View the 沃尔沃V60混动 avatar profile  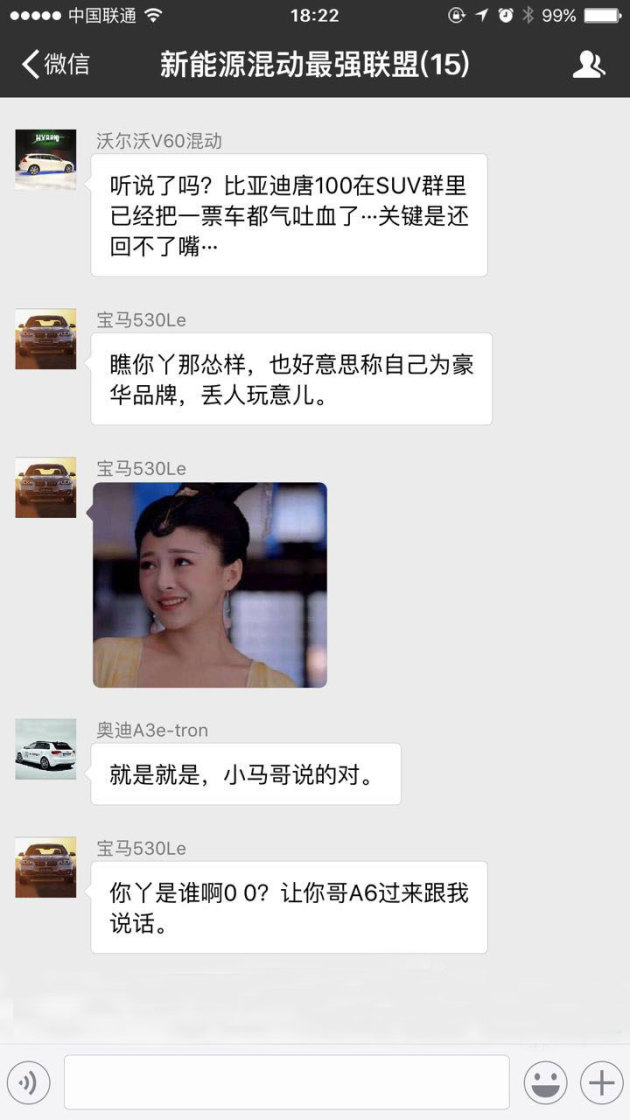[46, 159]
